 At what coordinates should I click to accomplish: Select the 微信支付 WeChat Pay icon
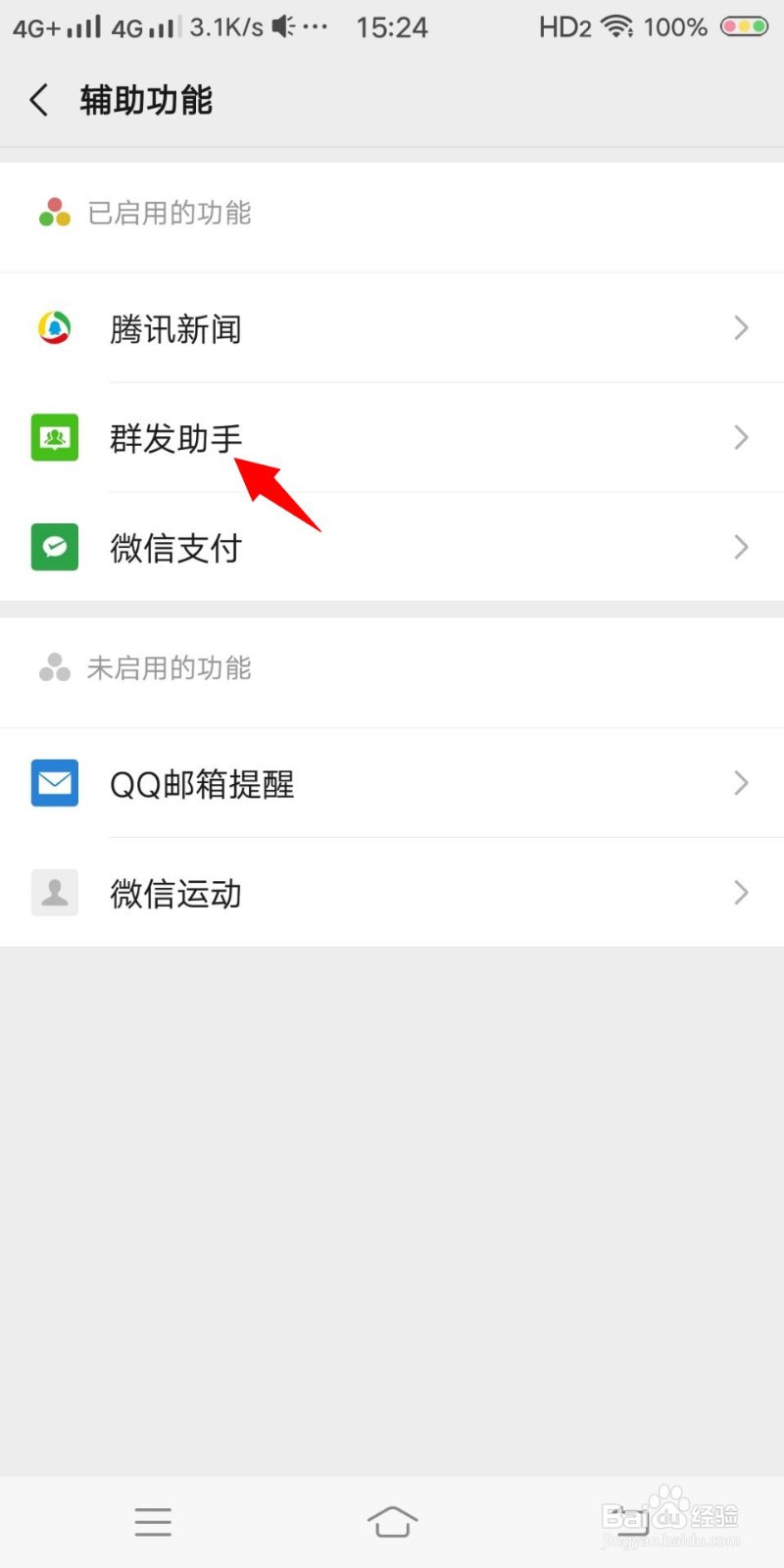(54, 547)
